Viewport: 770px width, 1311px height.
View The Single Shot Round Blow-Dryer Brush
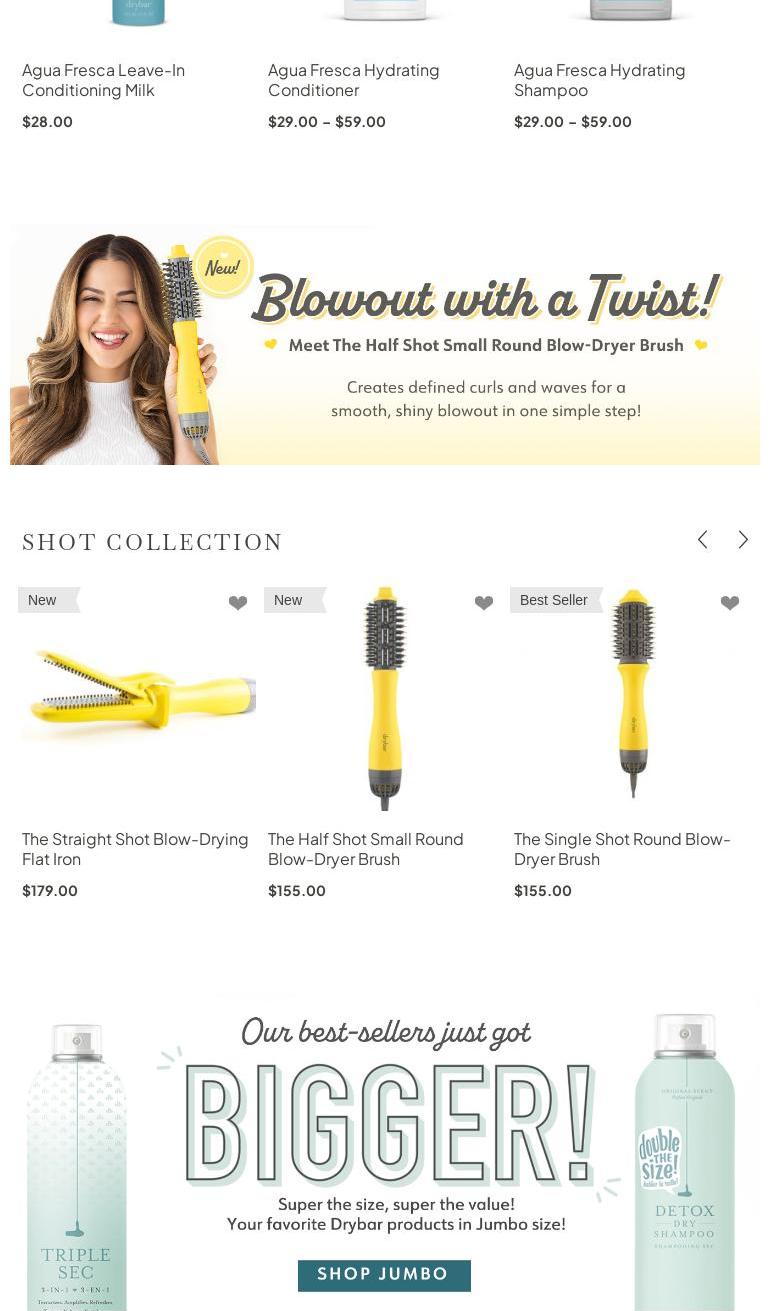[x=622, y=848]
